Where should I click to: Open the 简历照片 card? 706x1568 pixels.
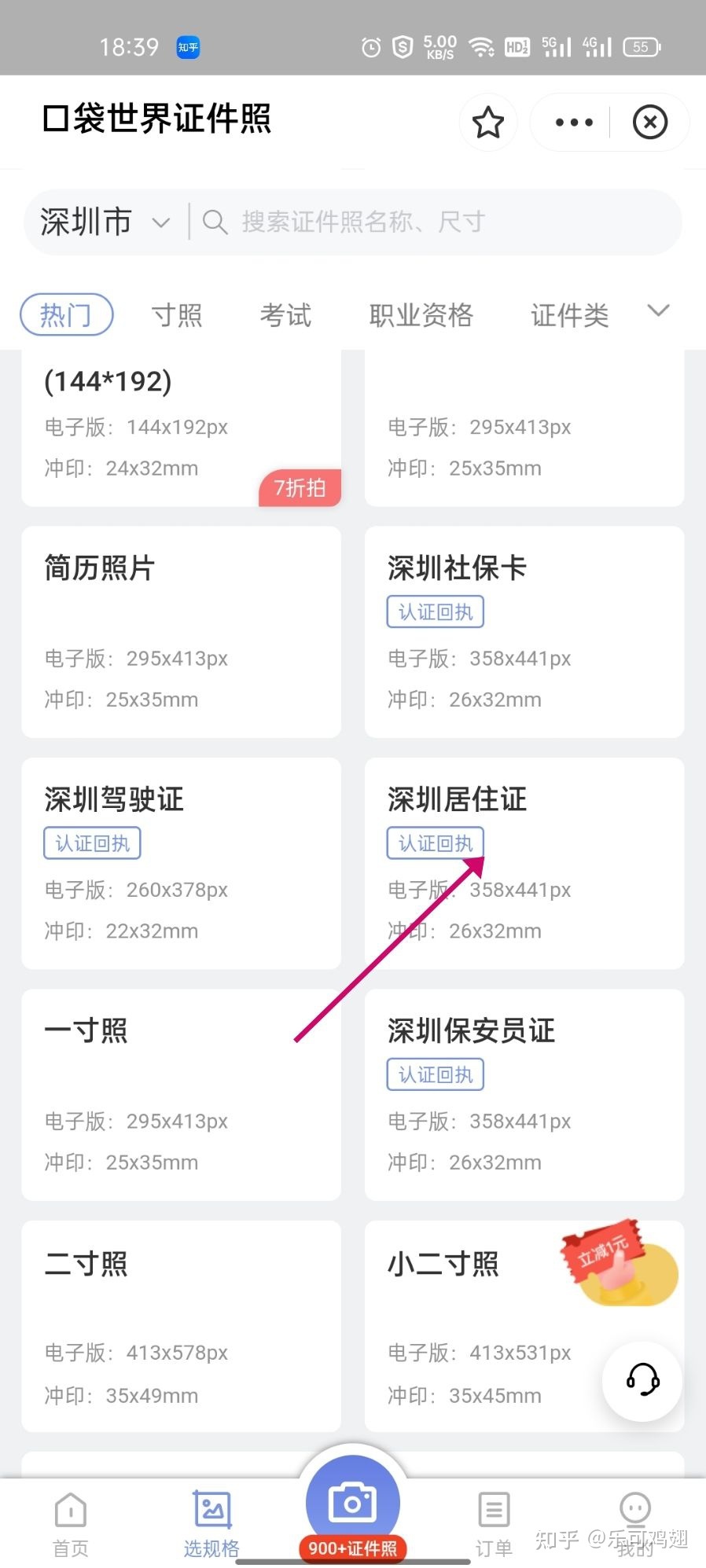point(182,632)
